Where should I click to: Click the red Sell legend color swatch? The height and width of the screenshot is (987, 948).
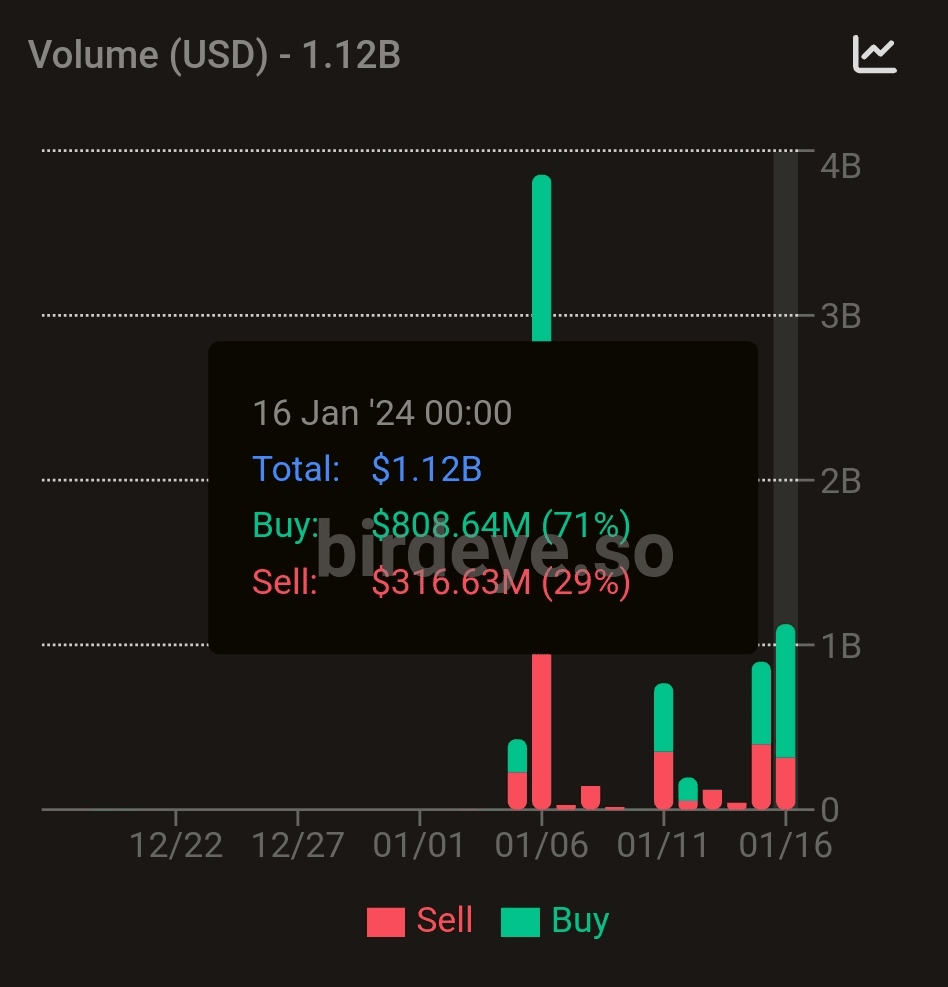387,920
